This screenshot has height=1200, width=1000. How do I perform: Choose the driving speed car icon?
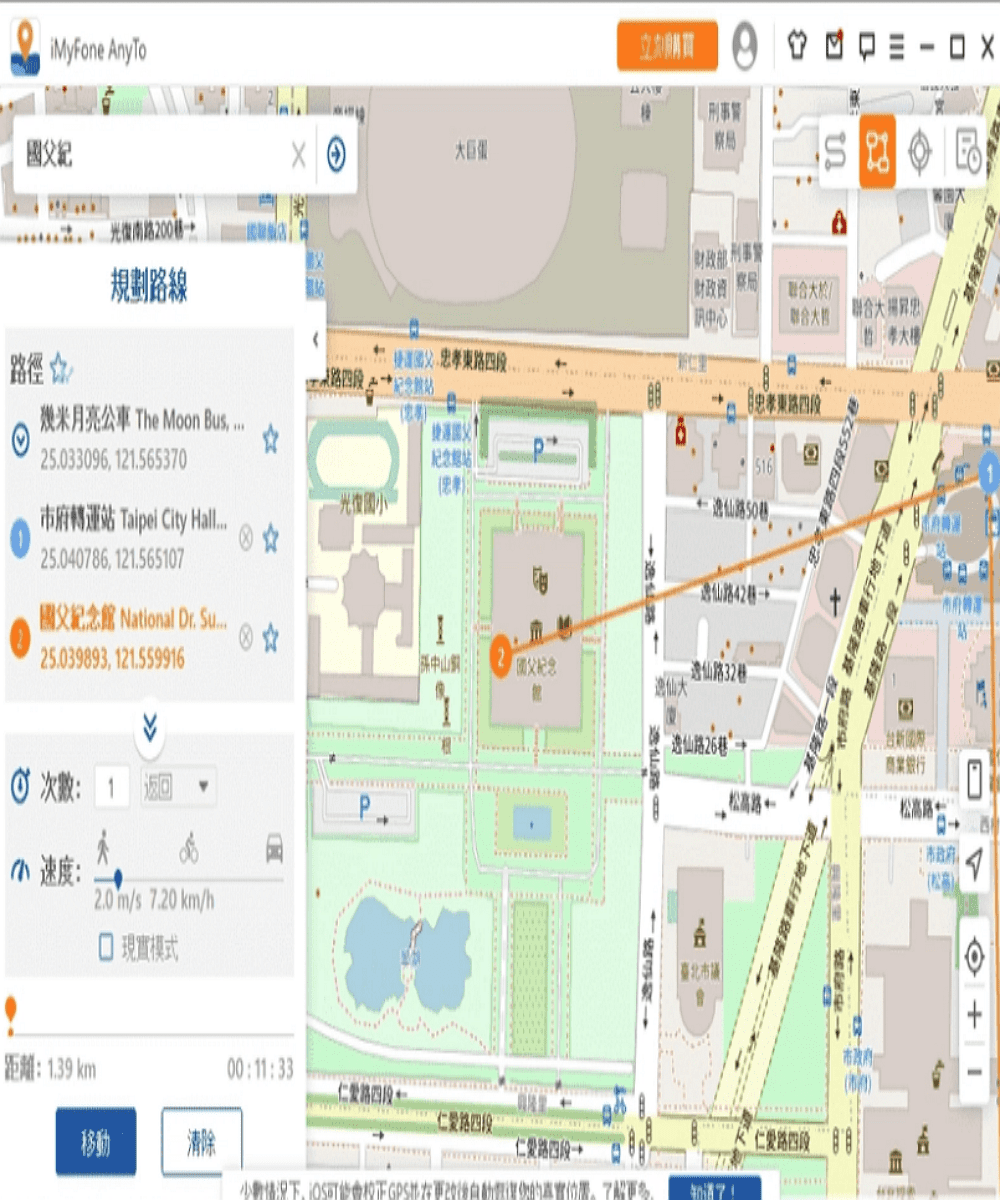point(274,849)
